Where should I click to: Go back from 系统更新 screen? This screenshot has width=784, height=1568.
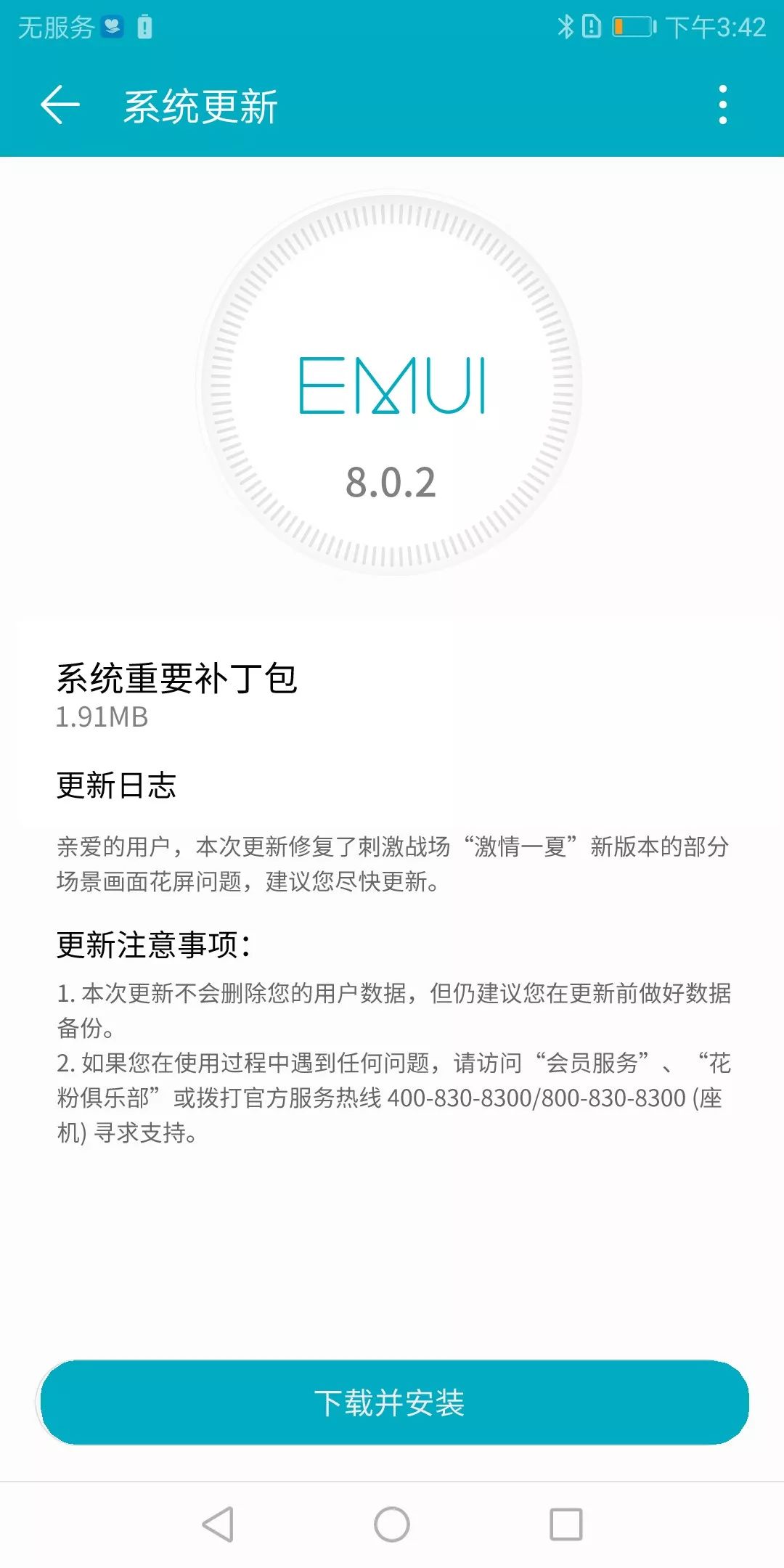(60, 105)
